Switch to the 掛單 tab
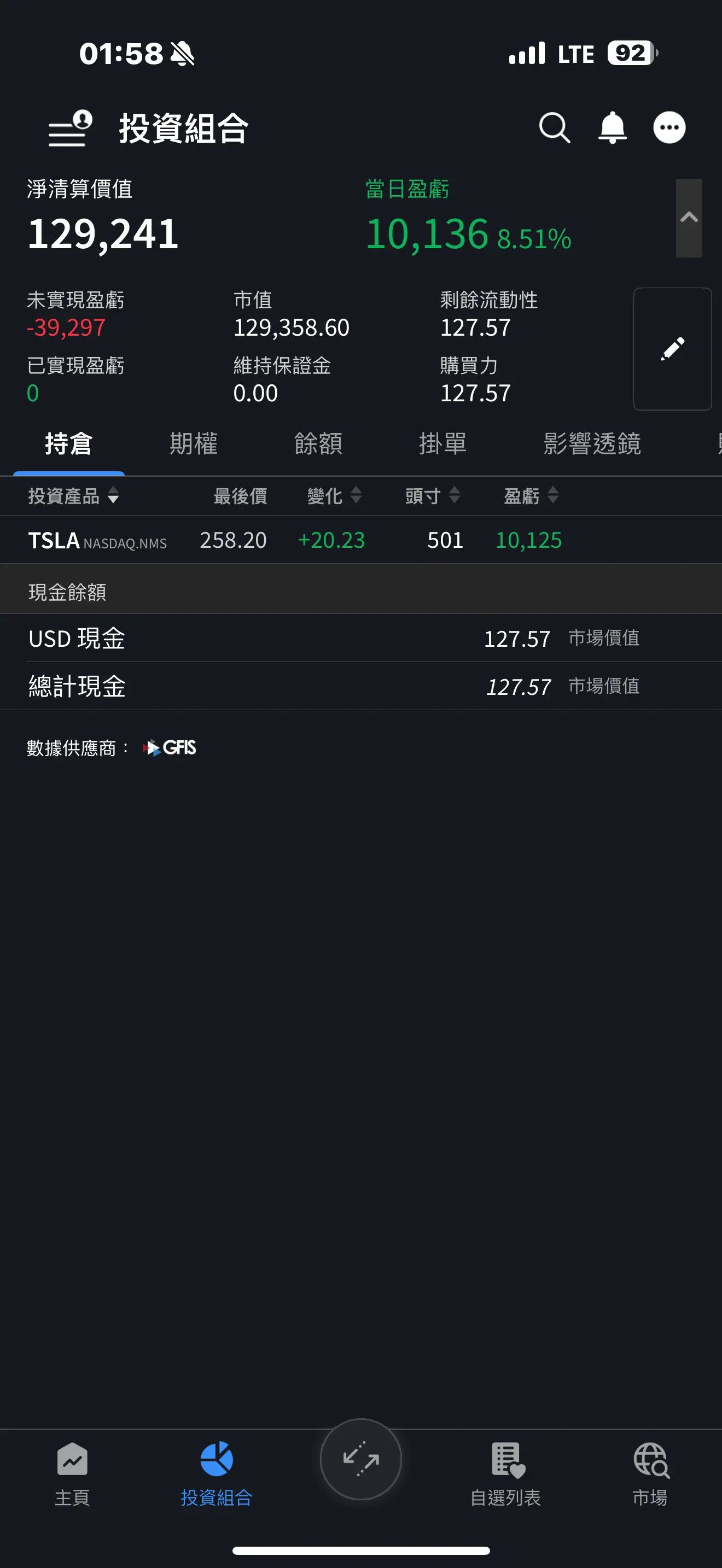This screenshot has height=1568, width=722. [x=443, y=444]
